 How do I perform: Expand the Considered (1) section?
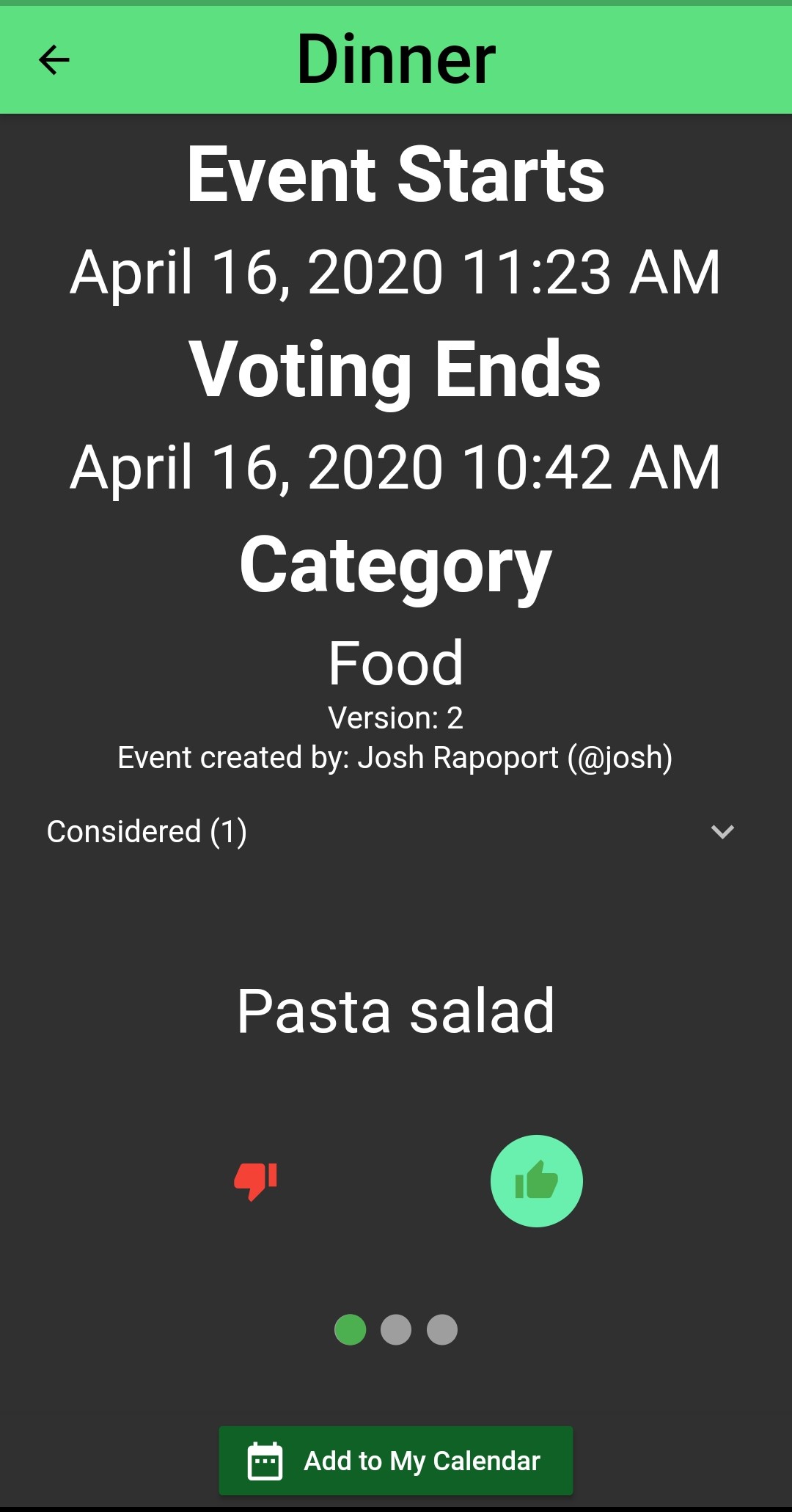[396, 831]
